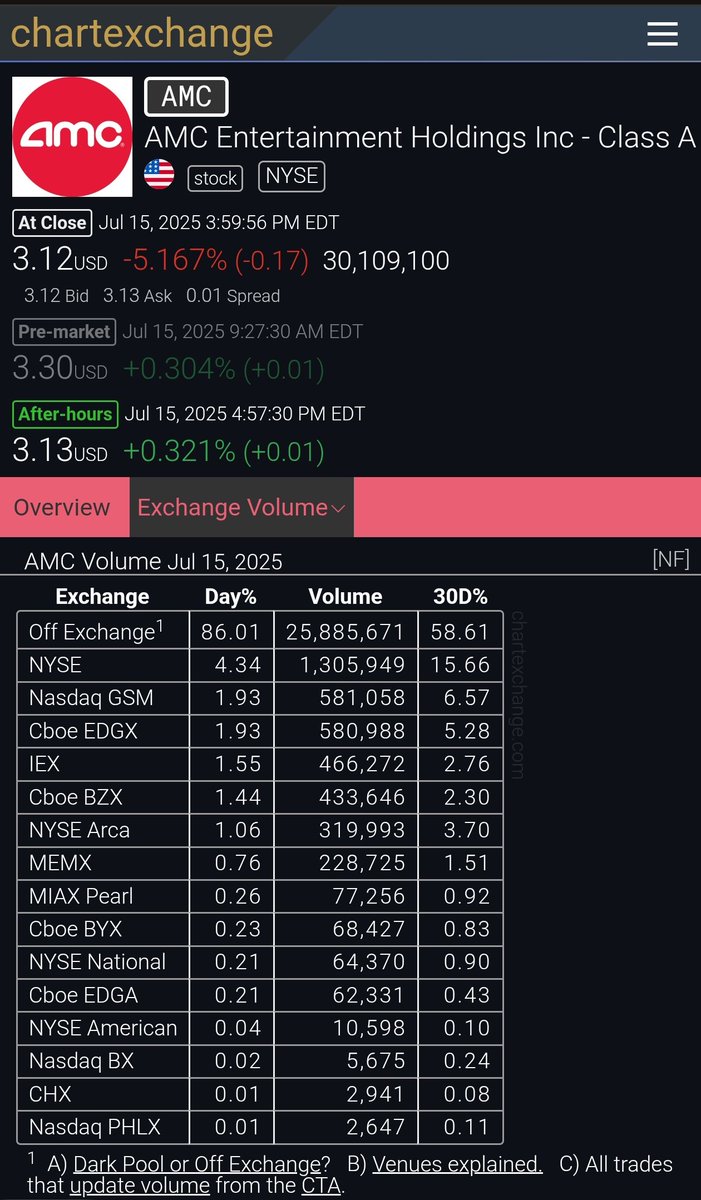Screen dimensions: 701x1200
Task: Expand the Exchange Volume dropdown
Action: click(241, 507)
